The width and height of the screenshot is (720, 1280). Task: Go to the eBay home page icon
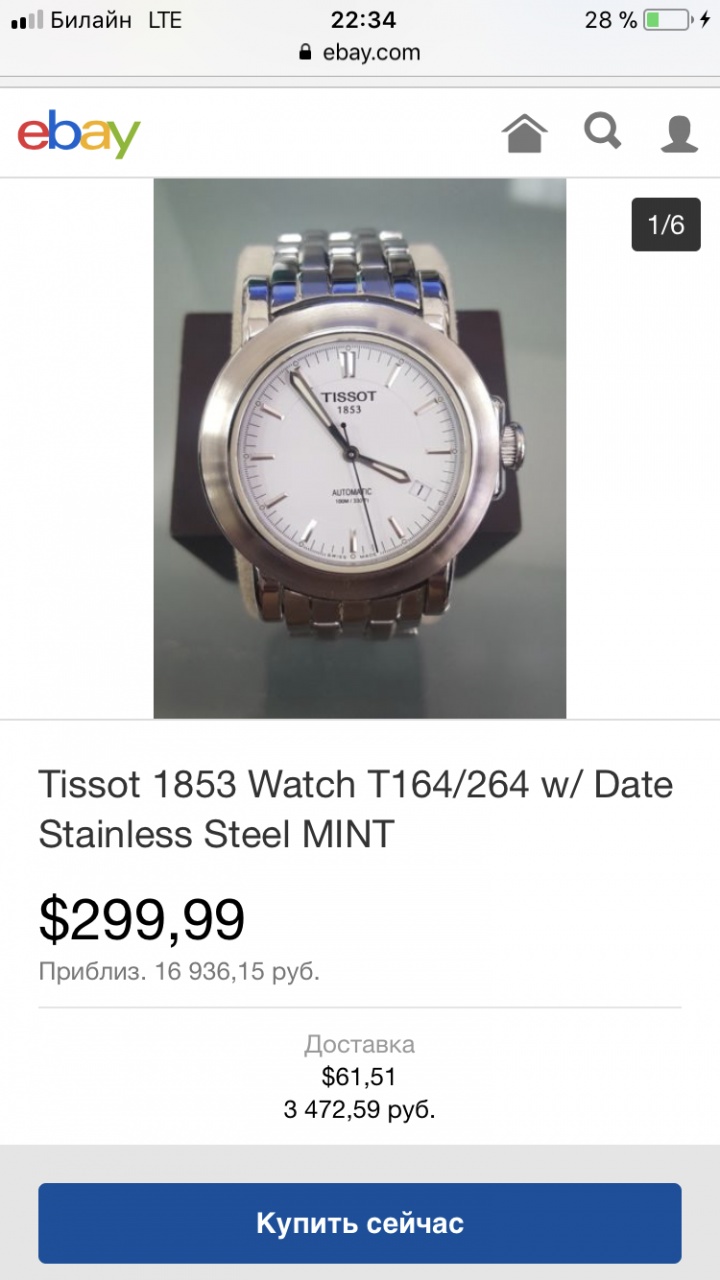click(524, 133)
